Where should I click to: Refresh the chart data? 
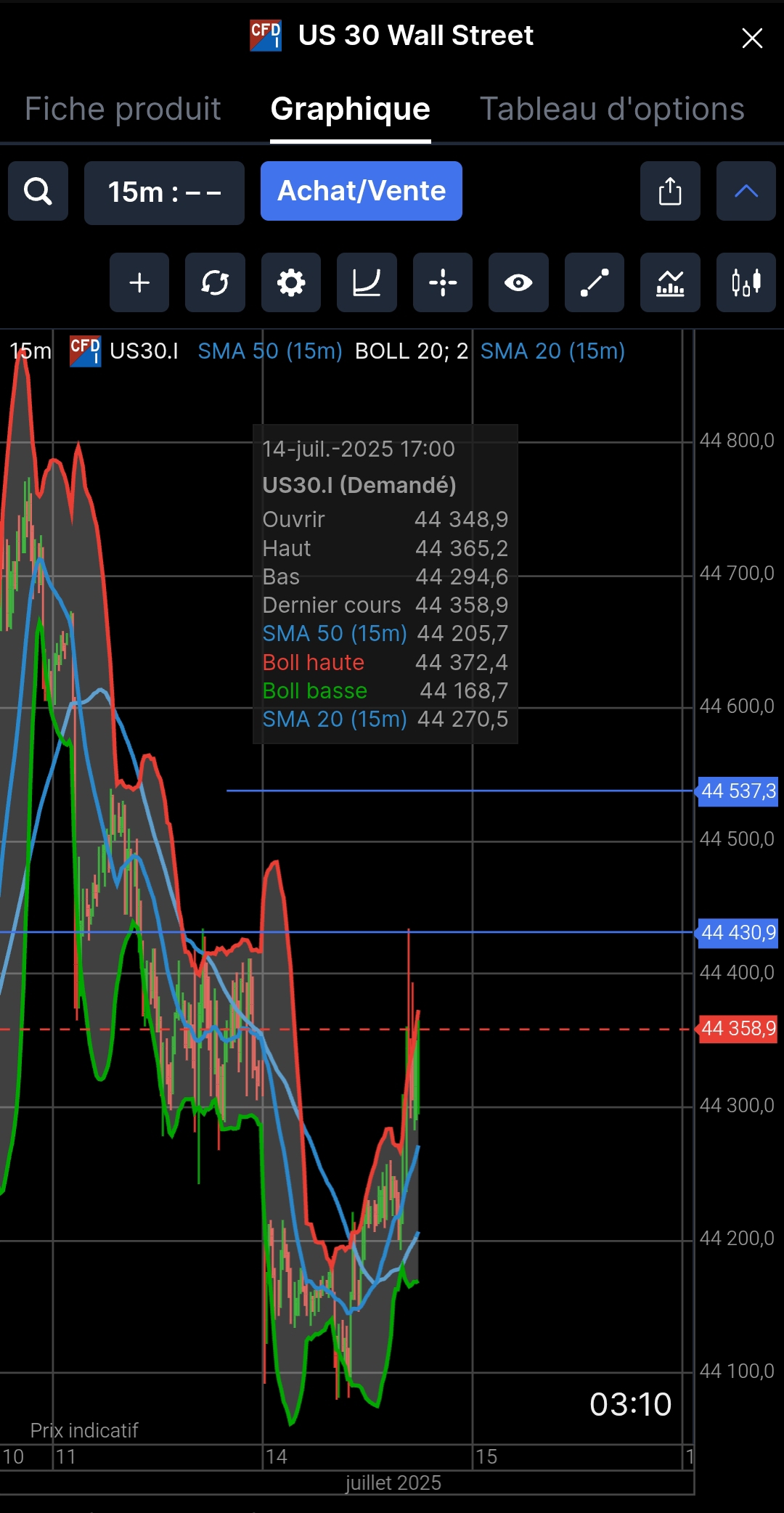pyautogui.click(x=215, y=282)
